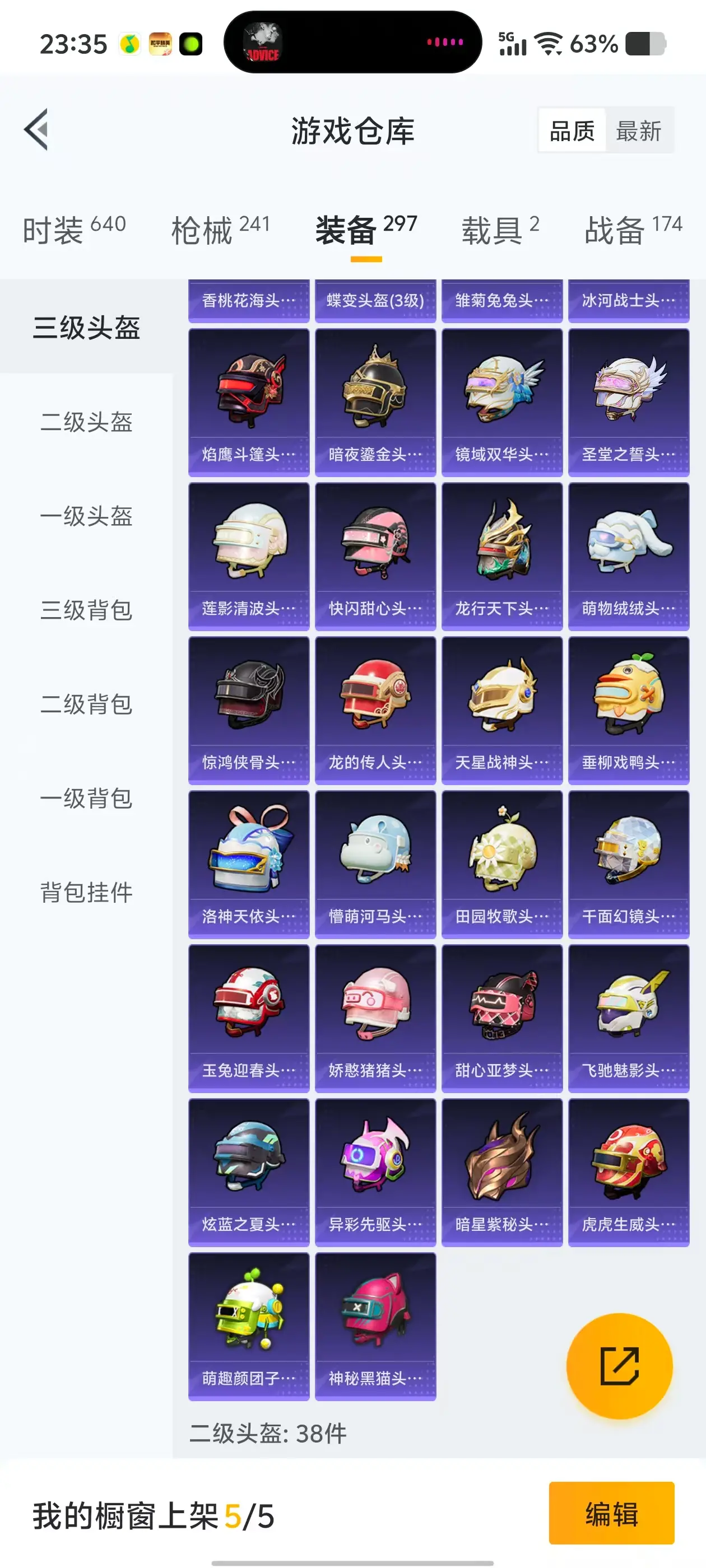Open the 焰鹰斗篷 helmet item
The width and height of the screenshot is (706, 1568).
pos(249,402)
